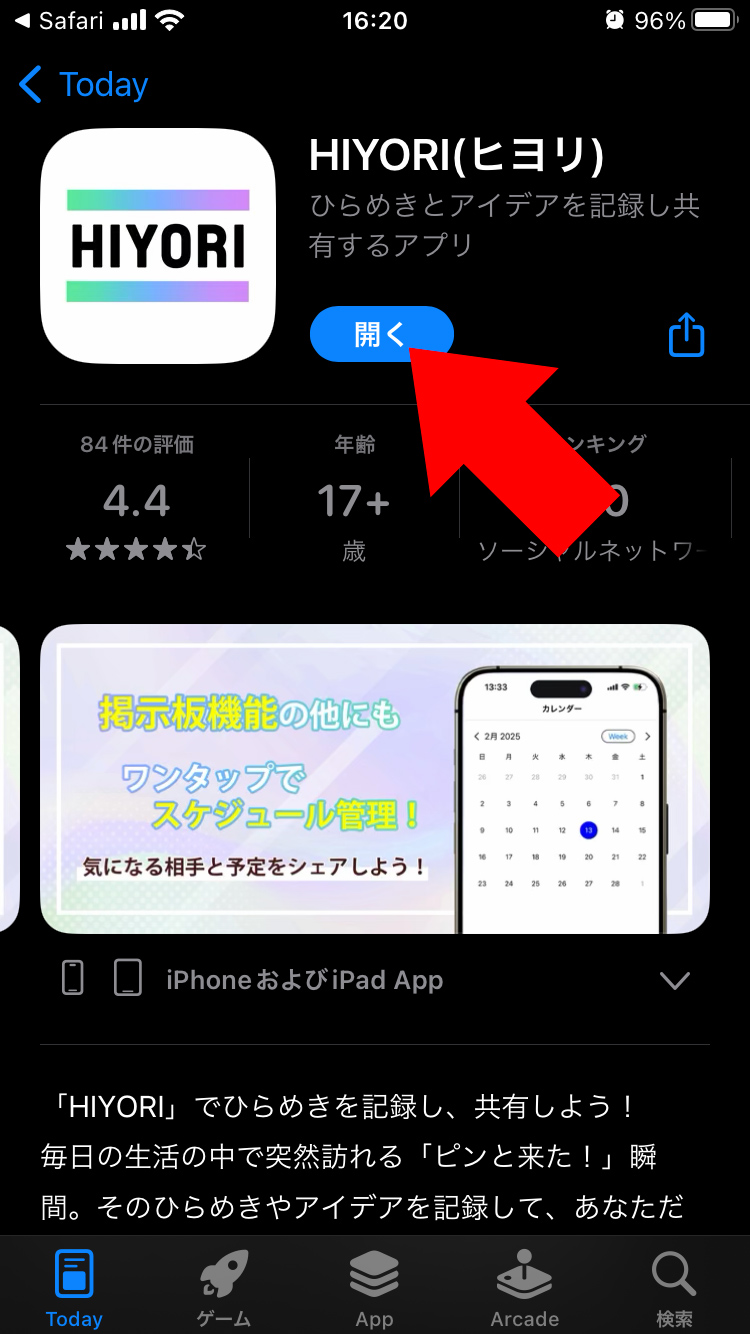Share the HIYORI app page
750x1334 pixels.
click(686, 334)
